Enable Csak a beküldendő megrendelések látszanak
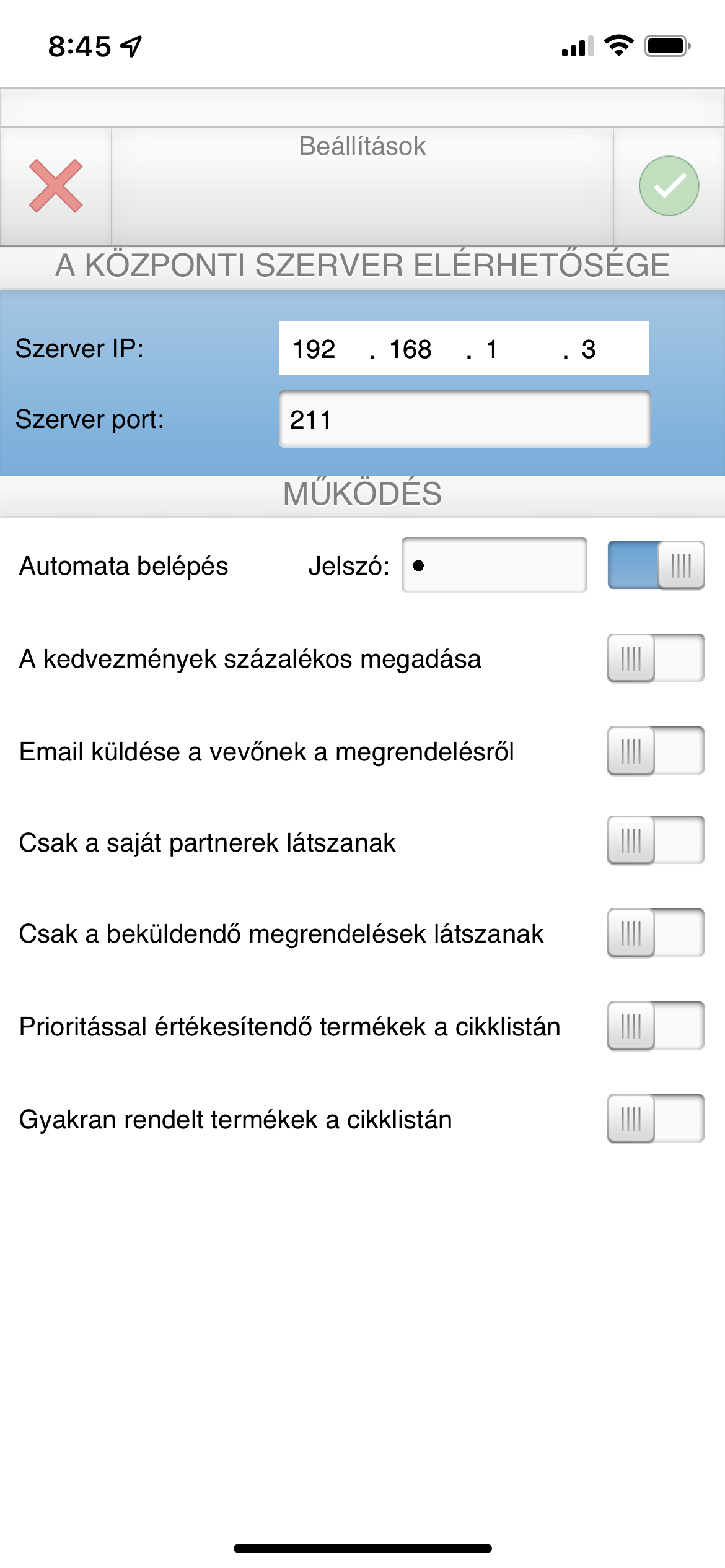 tap(656, 933)
